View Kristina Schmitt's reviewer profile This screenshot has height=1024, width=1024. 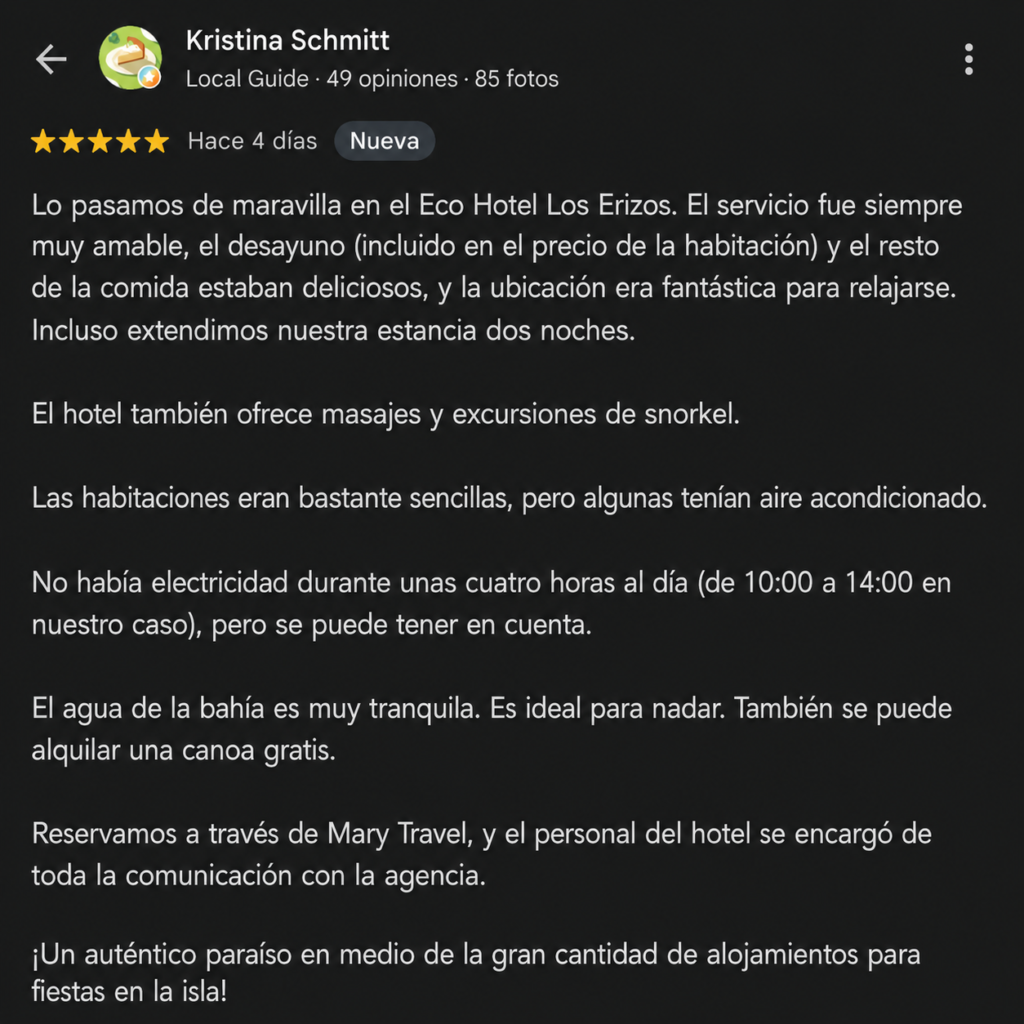click(287, 40)
